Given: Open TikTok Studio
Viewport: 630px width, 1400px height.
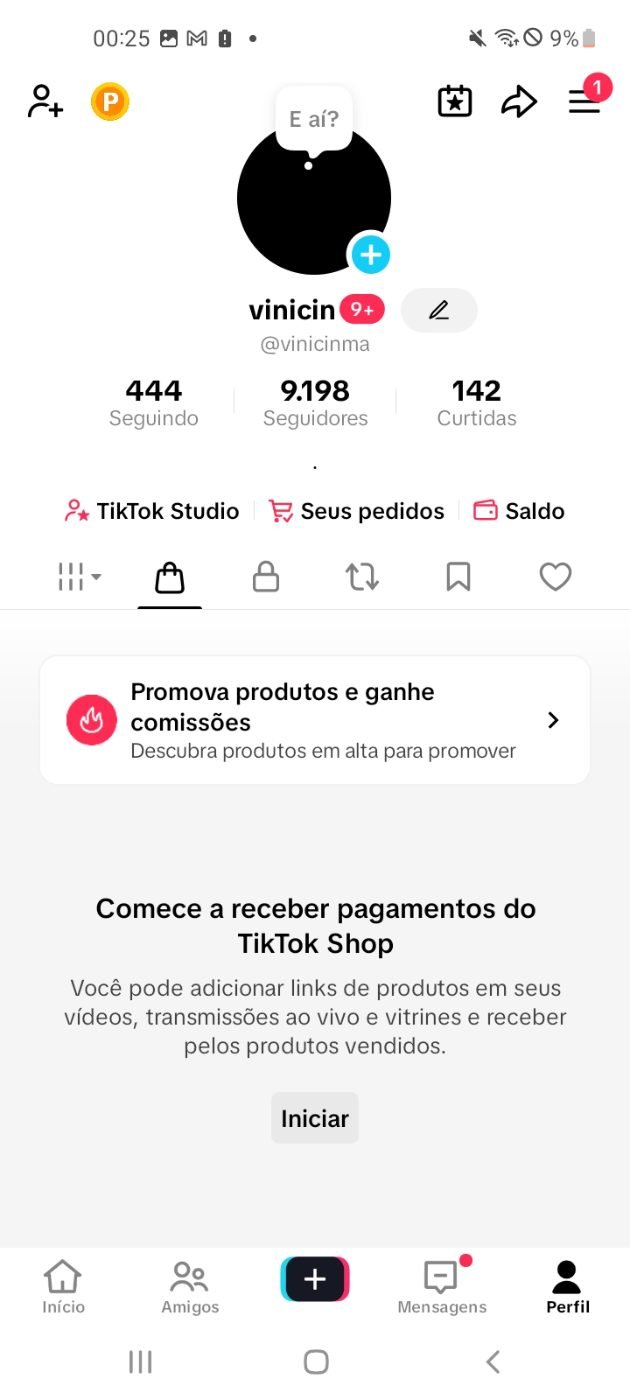Looking at the screenshot, I should click(x=152, y=511).
